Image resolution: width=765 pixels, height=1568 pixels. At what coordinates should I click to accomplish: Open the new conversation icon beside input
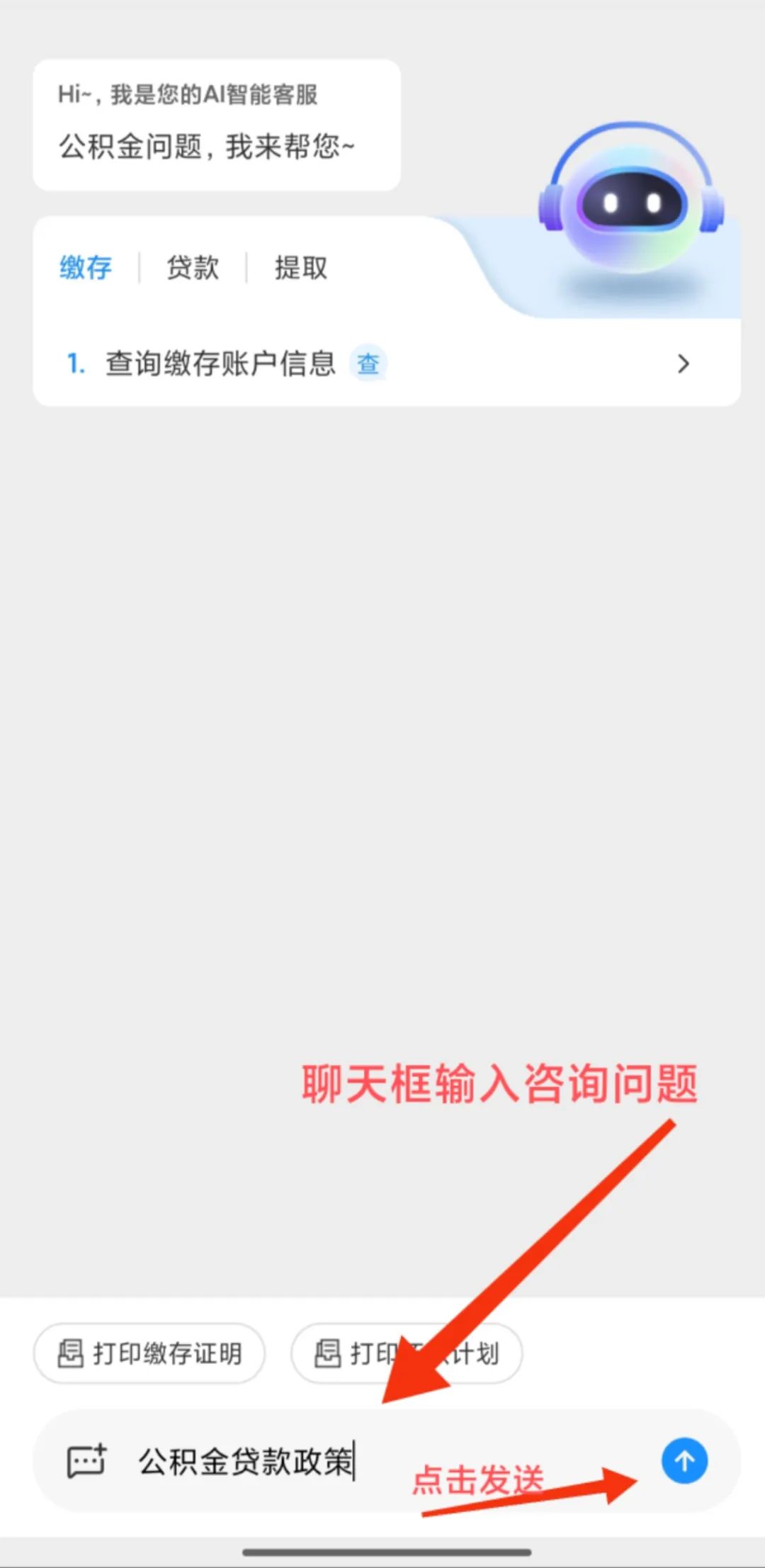coord(86,1461)
